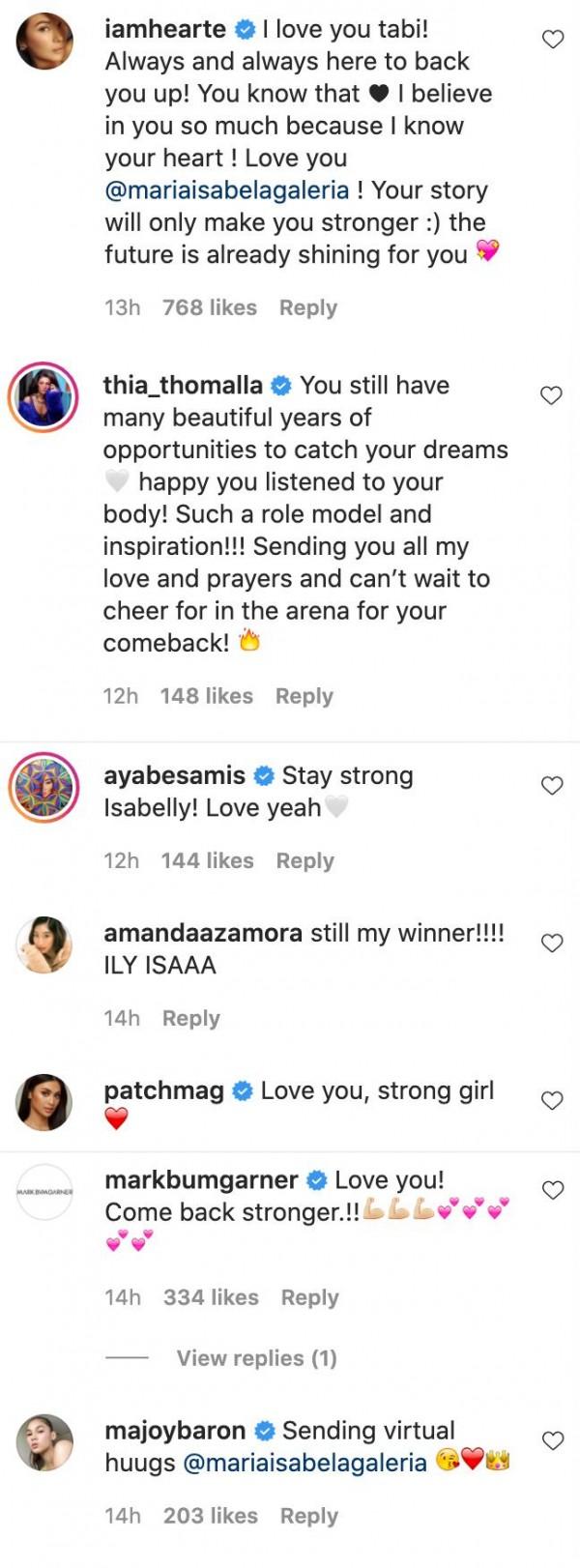Reply to majoybaron's comment
This screenshot has width=580, height=1568.
pyautogui.click(x=308, y=1516)
